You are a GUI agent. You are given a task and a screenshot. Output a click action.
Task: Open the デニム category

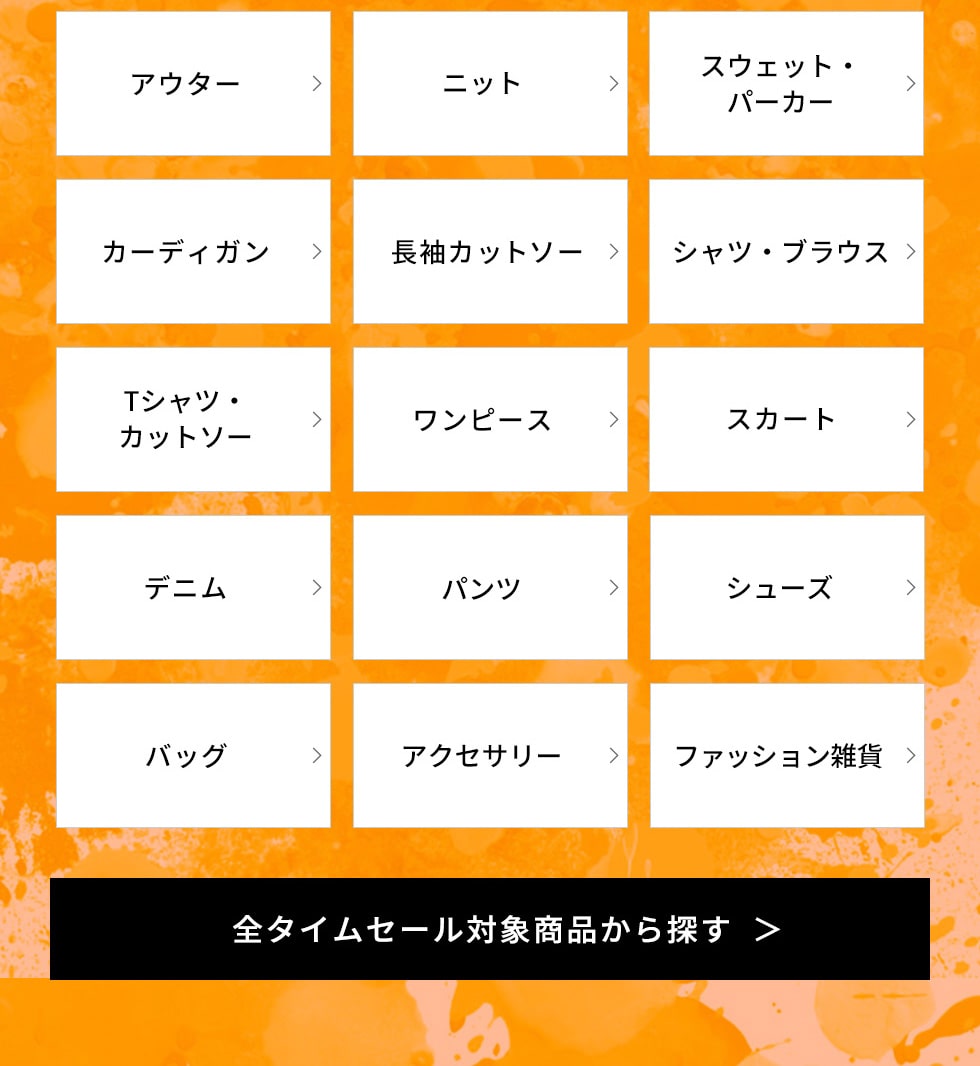click(193, 588)
